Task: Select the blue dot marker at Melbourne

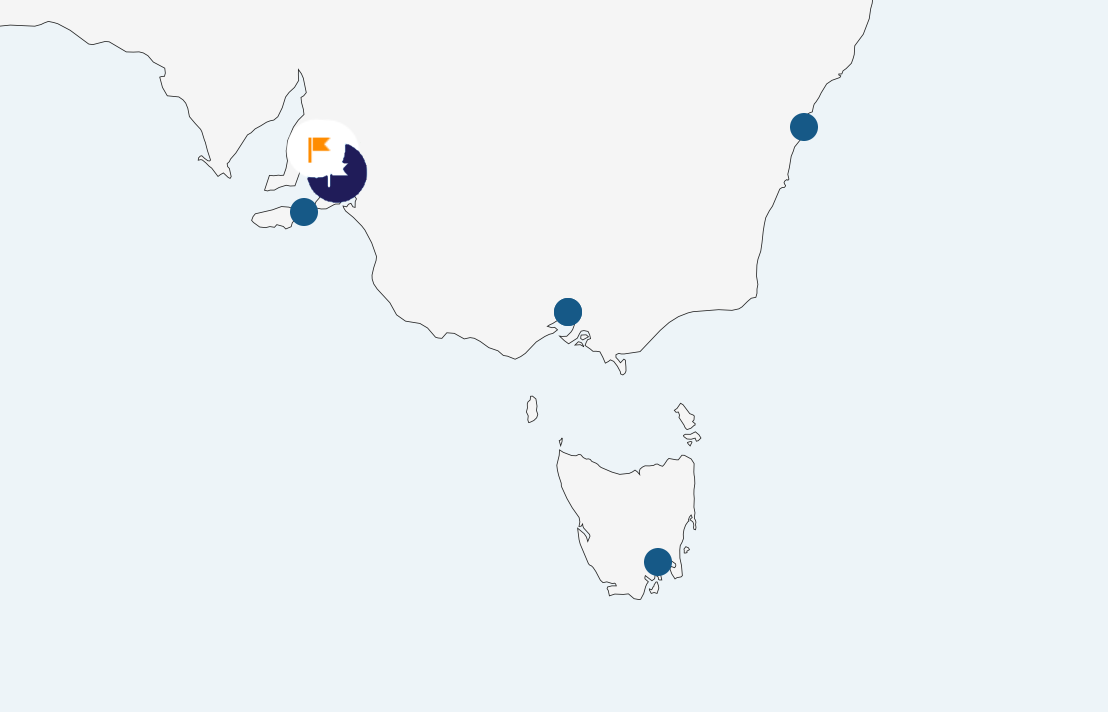Action: [568, 312]
